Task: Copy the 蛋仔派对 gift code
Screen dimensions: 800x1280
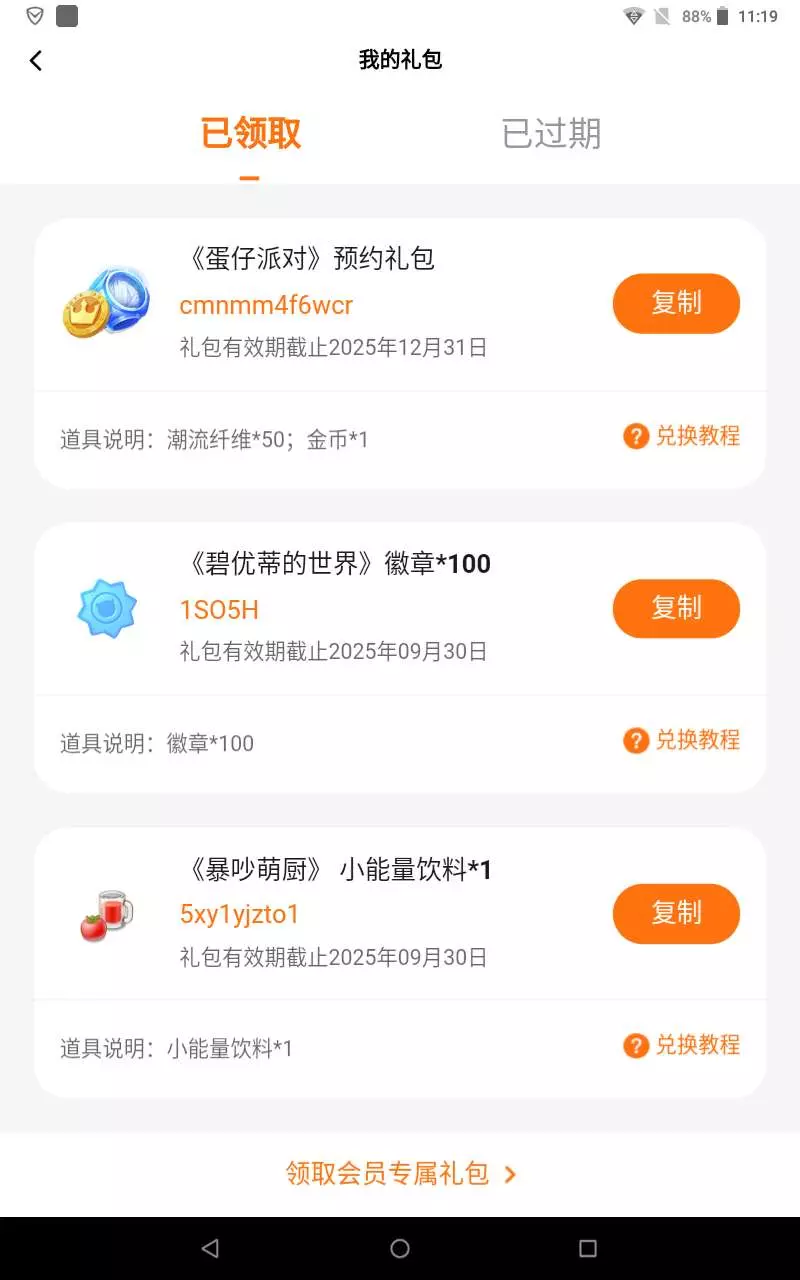Action: [676, 303]
